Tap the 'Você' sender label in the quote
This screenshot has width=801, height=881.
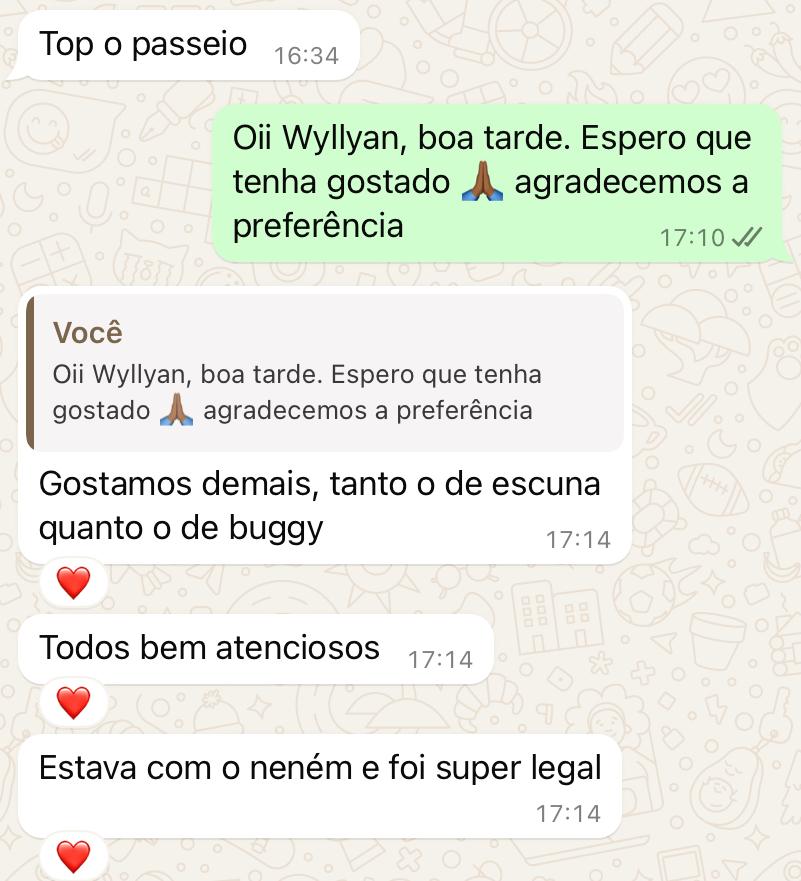coord(88,333)
